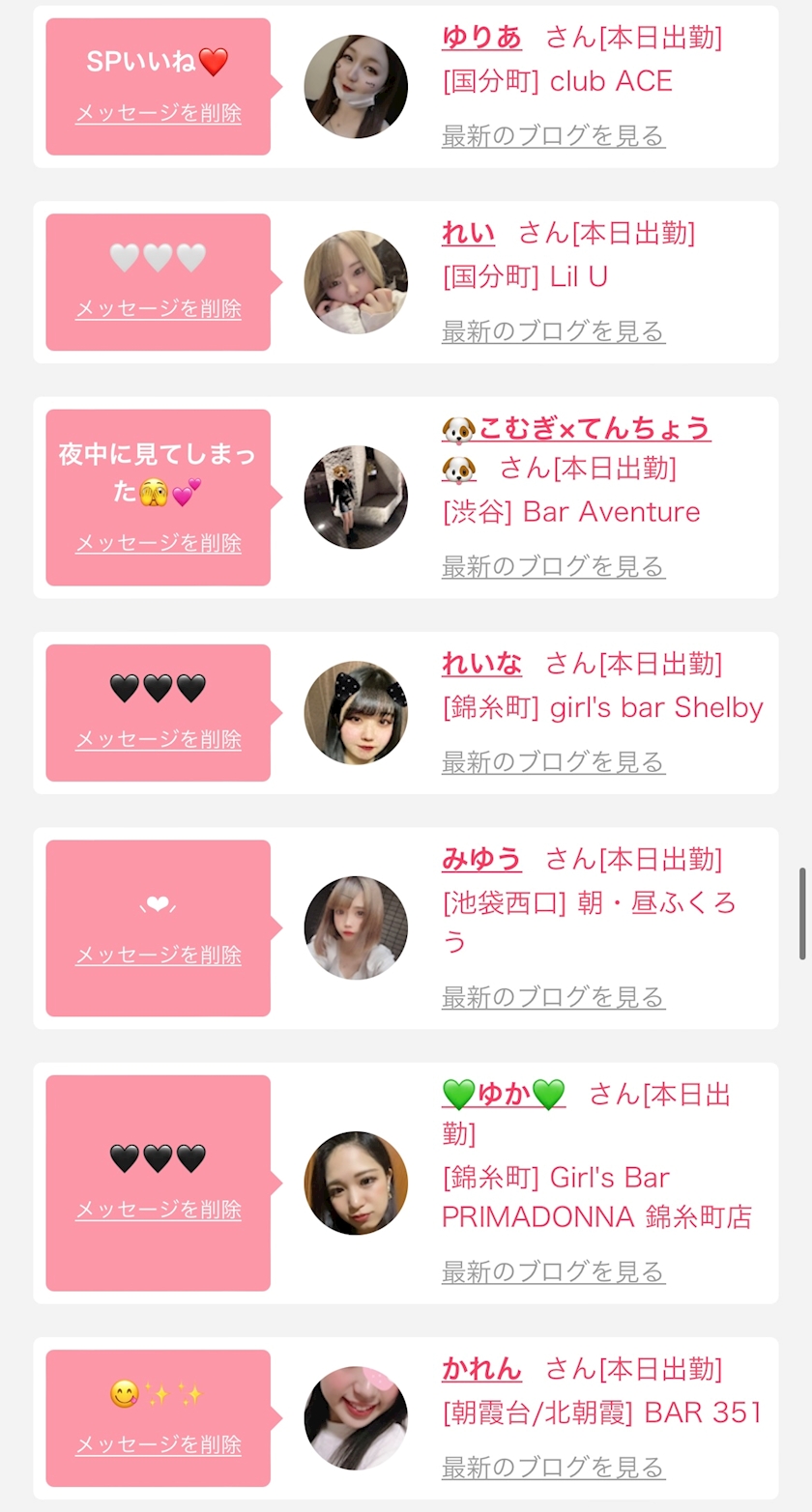
Task: View かれん's latest blog
Action: (553, 1468)
